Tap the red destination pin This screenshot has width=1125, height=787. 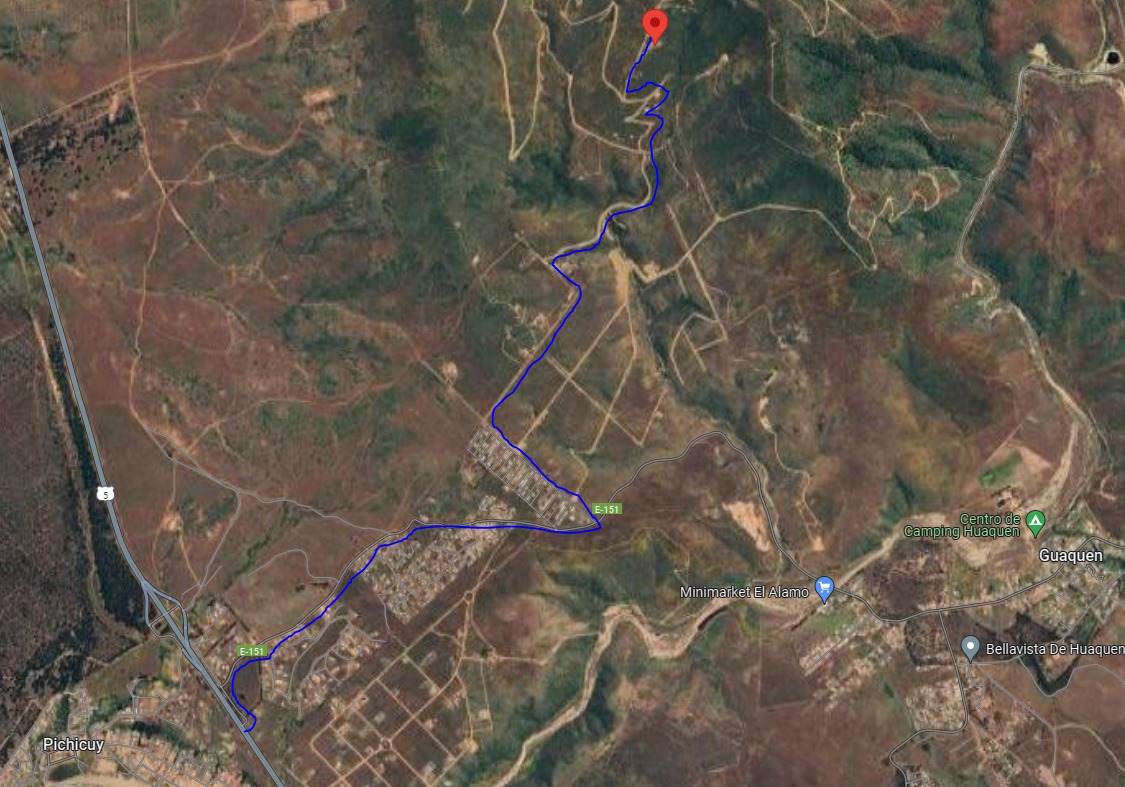[x=654, y=24]
